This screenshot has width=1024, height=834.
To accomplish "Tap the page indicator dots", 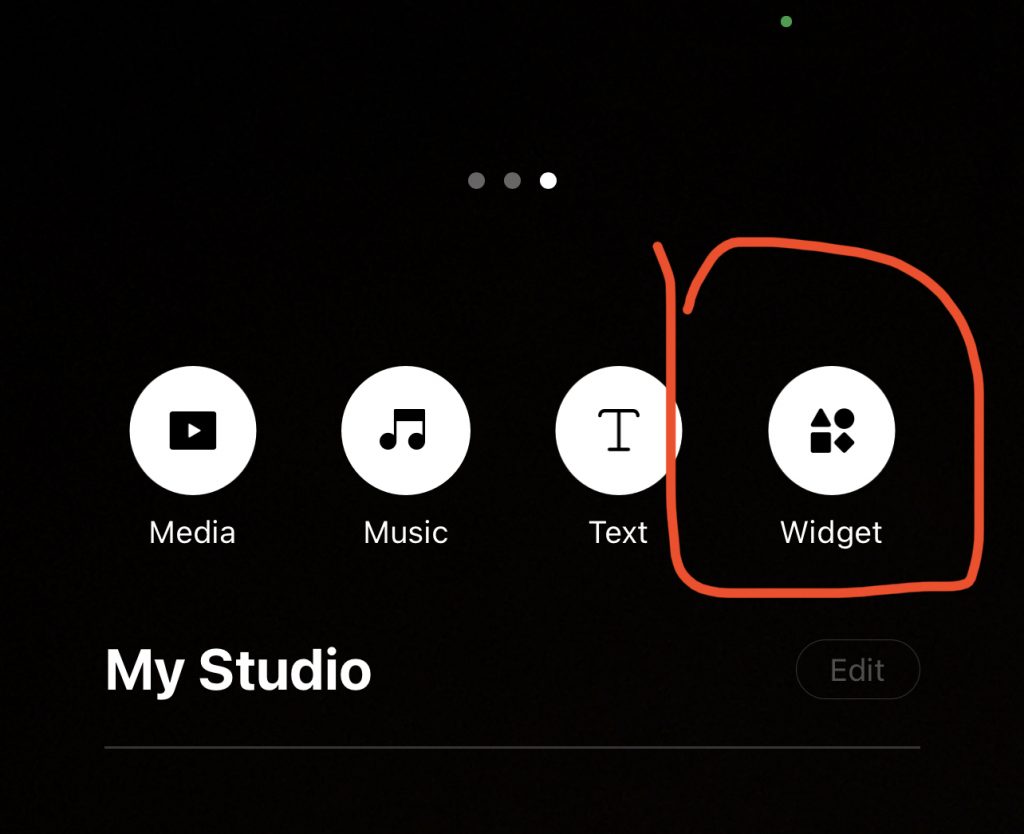I will 512,181.
